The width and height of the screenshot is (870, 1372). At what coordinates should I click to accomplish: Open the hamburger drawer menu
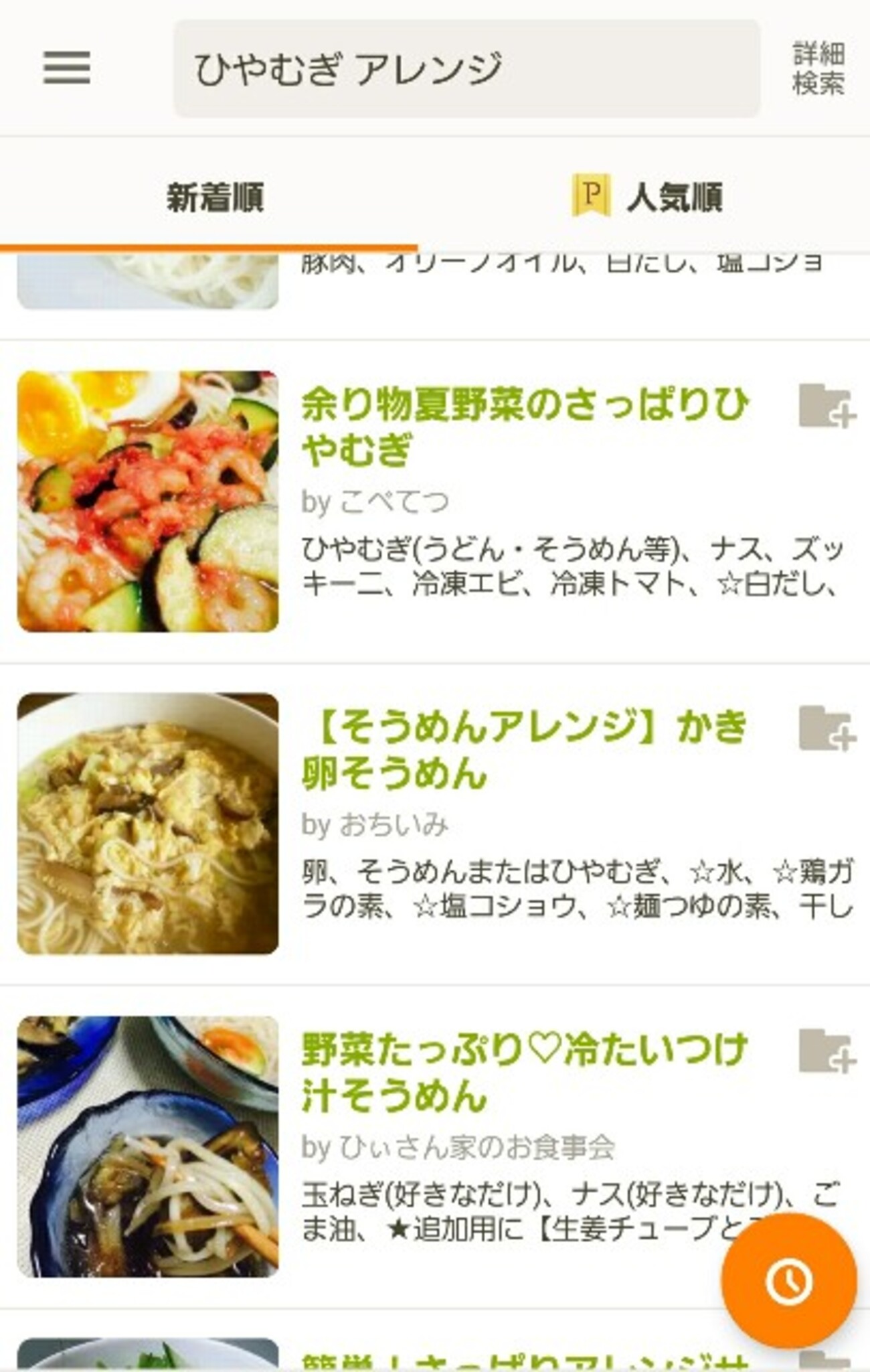[66, 68]
